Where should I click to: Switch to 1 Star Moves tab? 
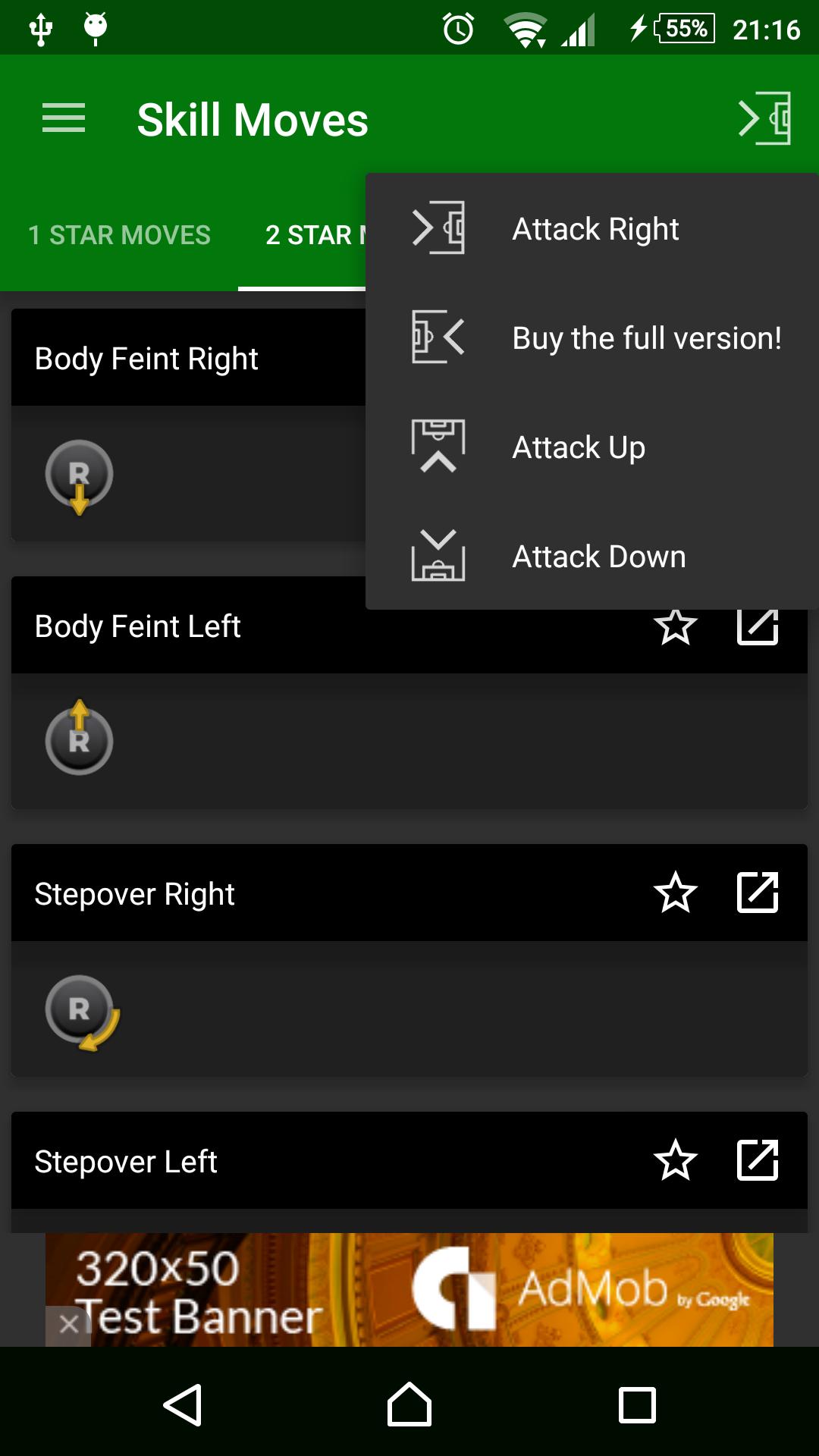pyautogui.click(x=119, y=235)
